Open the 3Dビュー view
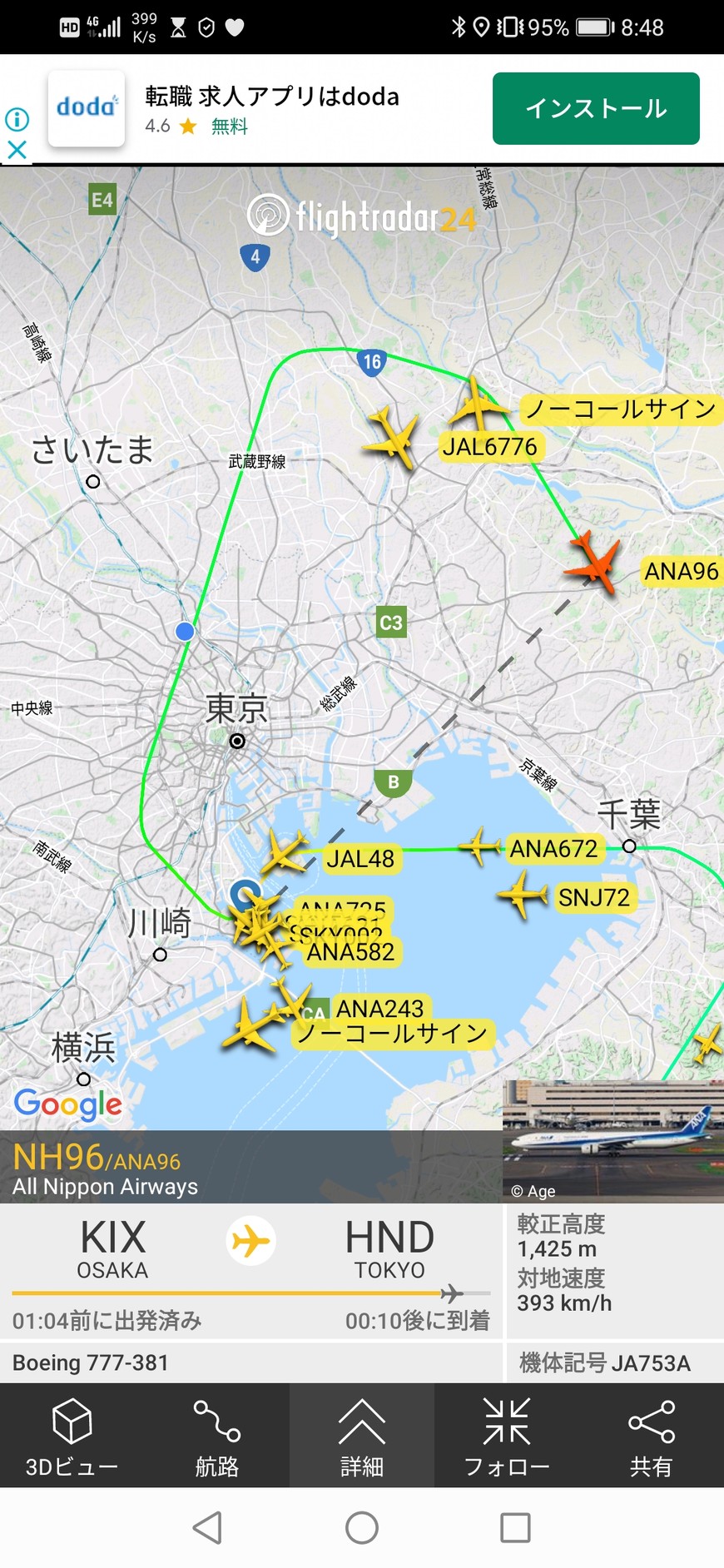 (x=72, y=1436)
